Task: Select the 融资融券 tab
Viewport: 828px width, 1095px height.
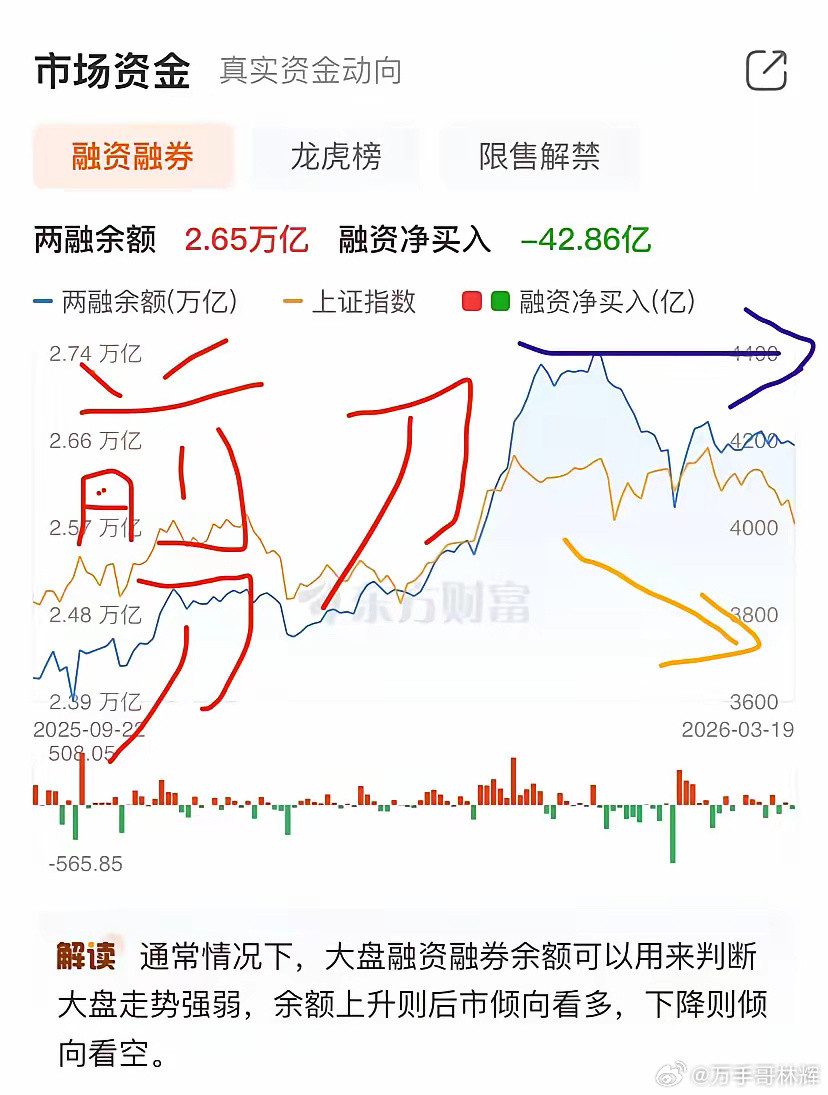Action: 133,156
